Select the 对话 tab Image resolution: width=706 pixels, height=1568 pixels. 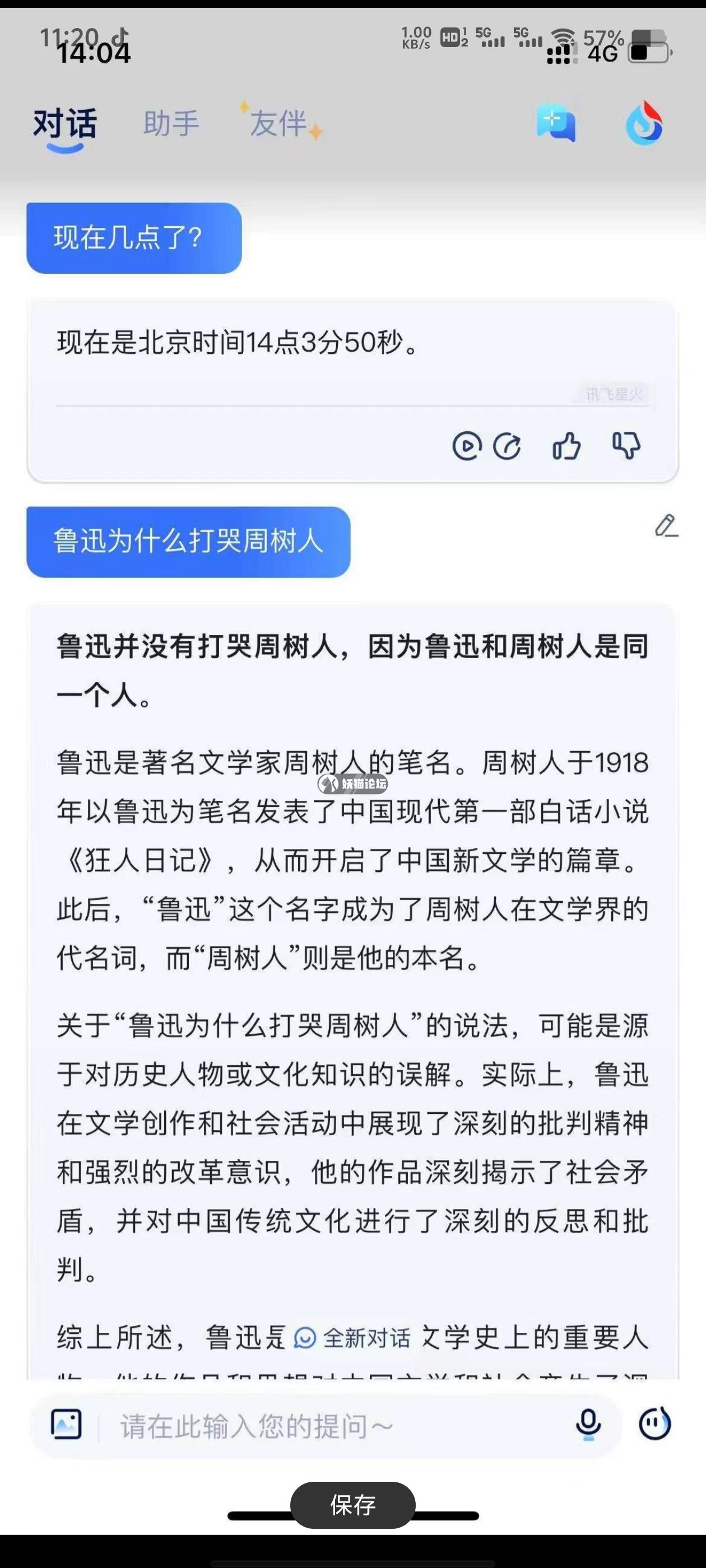(x=65, y=124)
